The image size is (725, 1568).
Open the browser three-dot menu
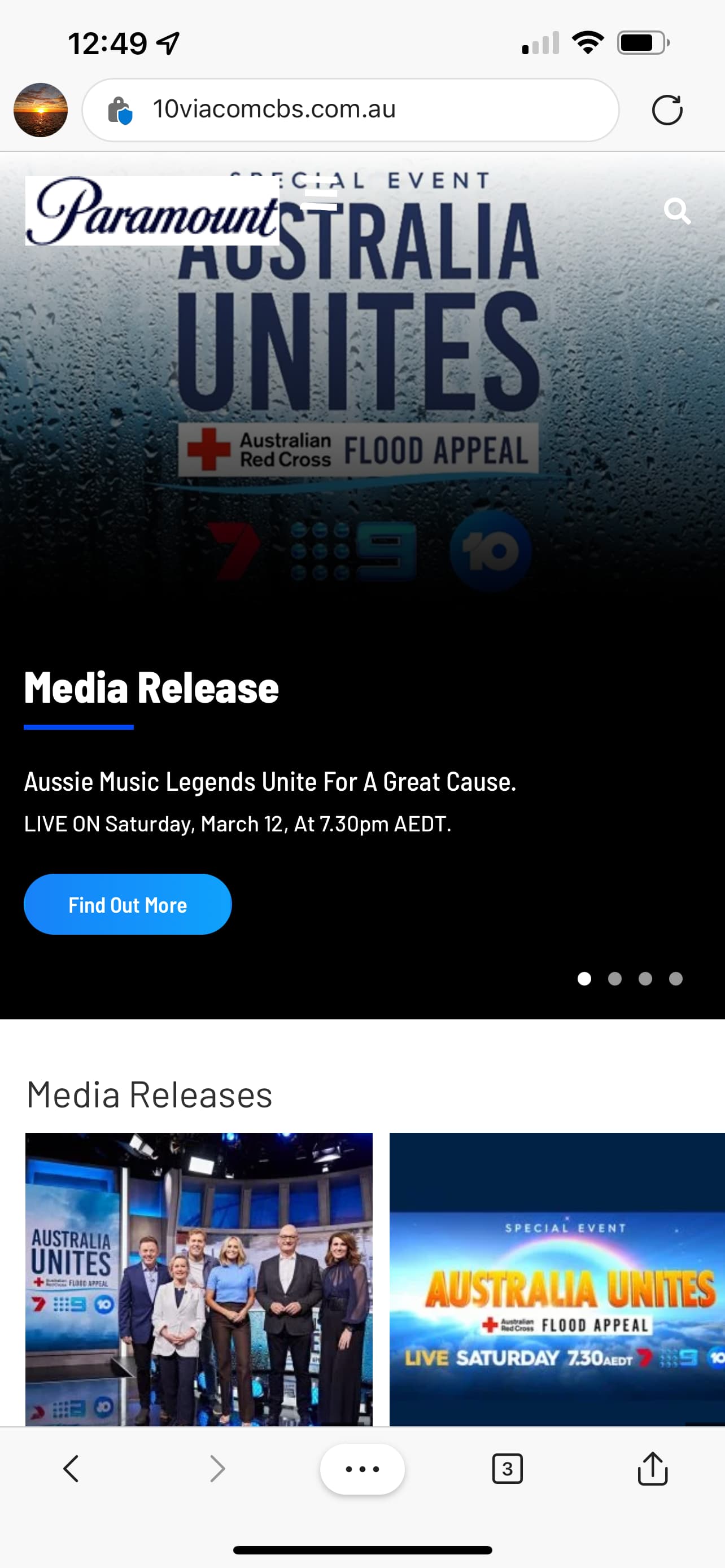coord(362,1468)
